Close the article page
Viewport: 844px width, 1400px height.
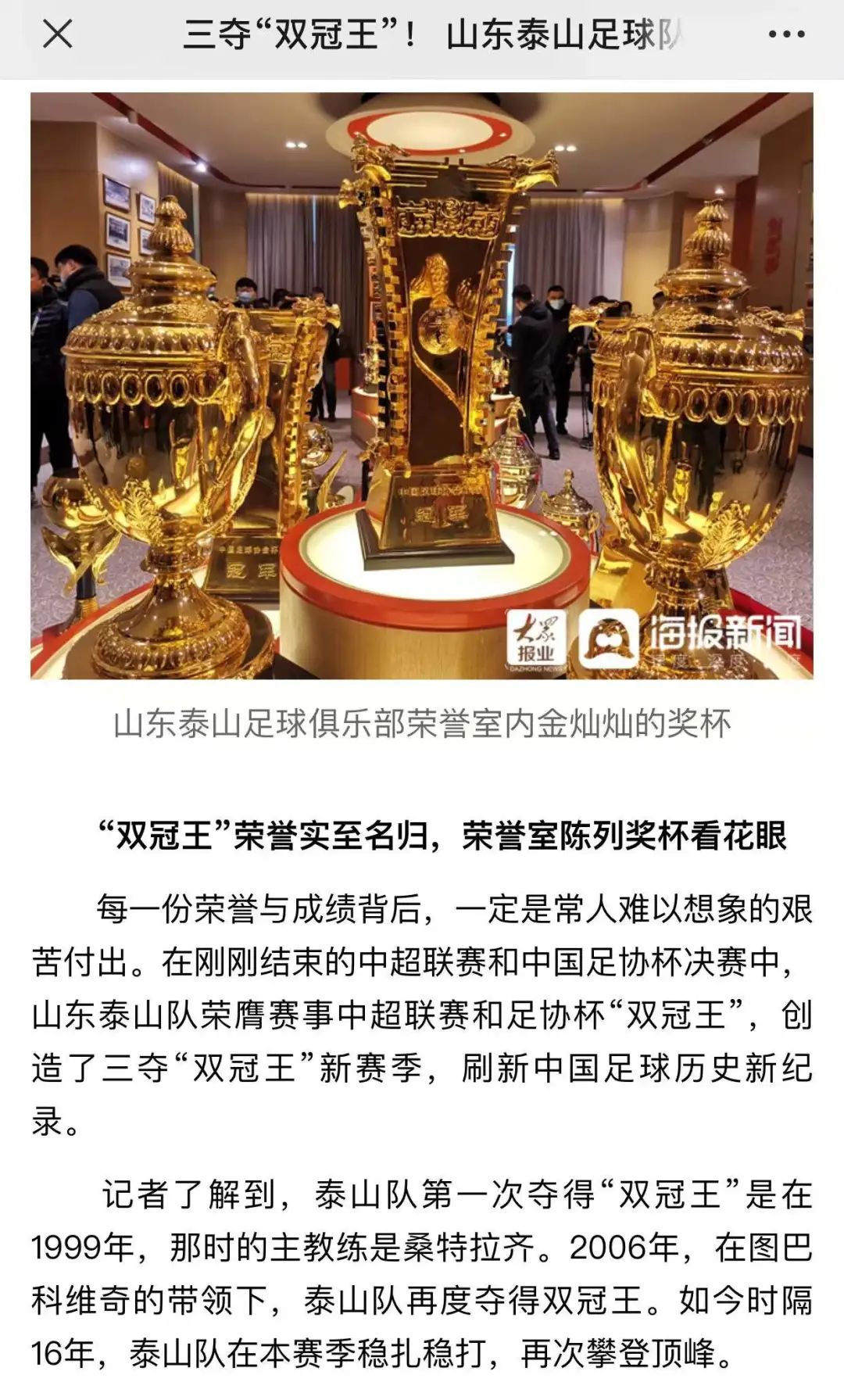click(x=57, y=34)
